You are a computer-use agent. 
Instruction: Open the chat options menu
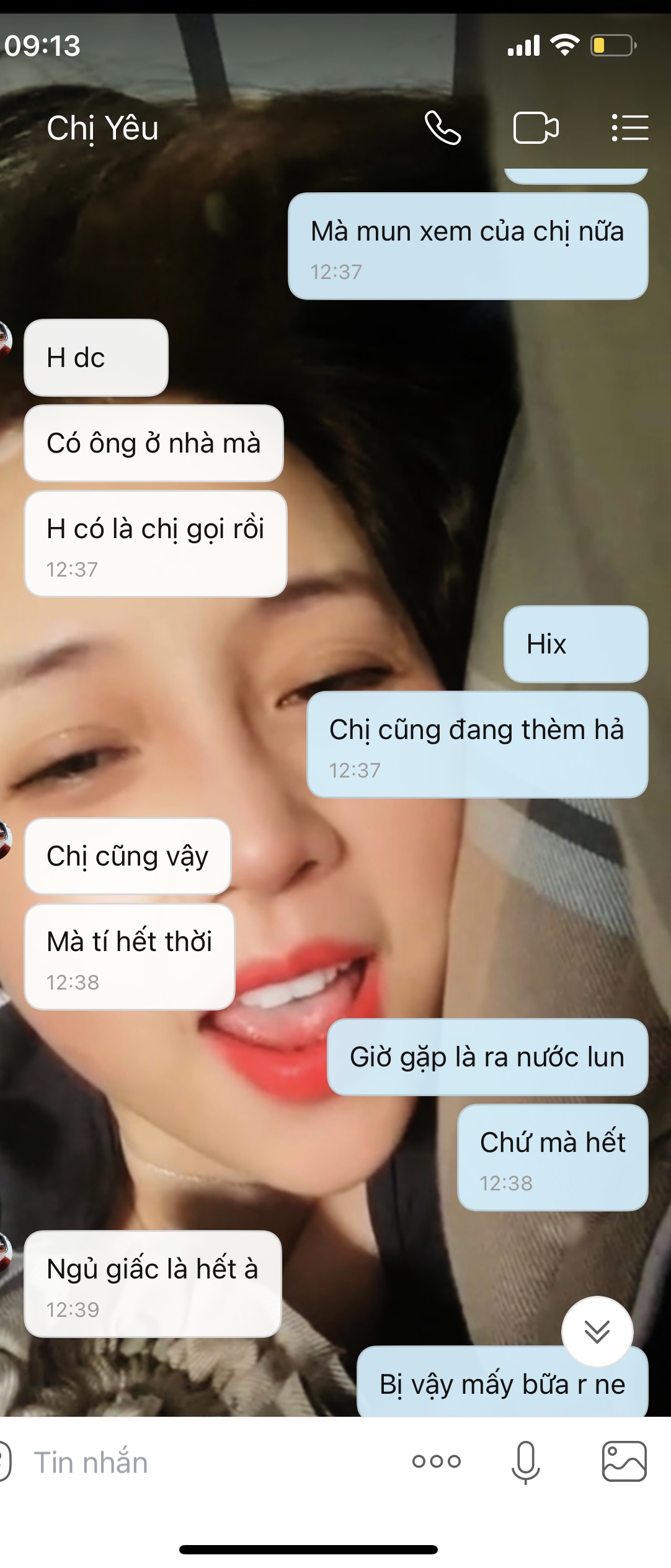629,128
